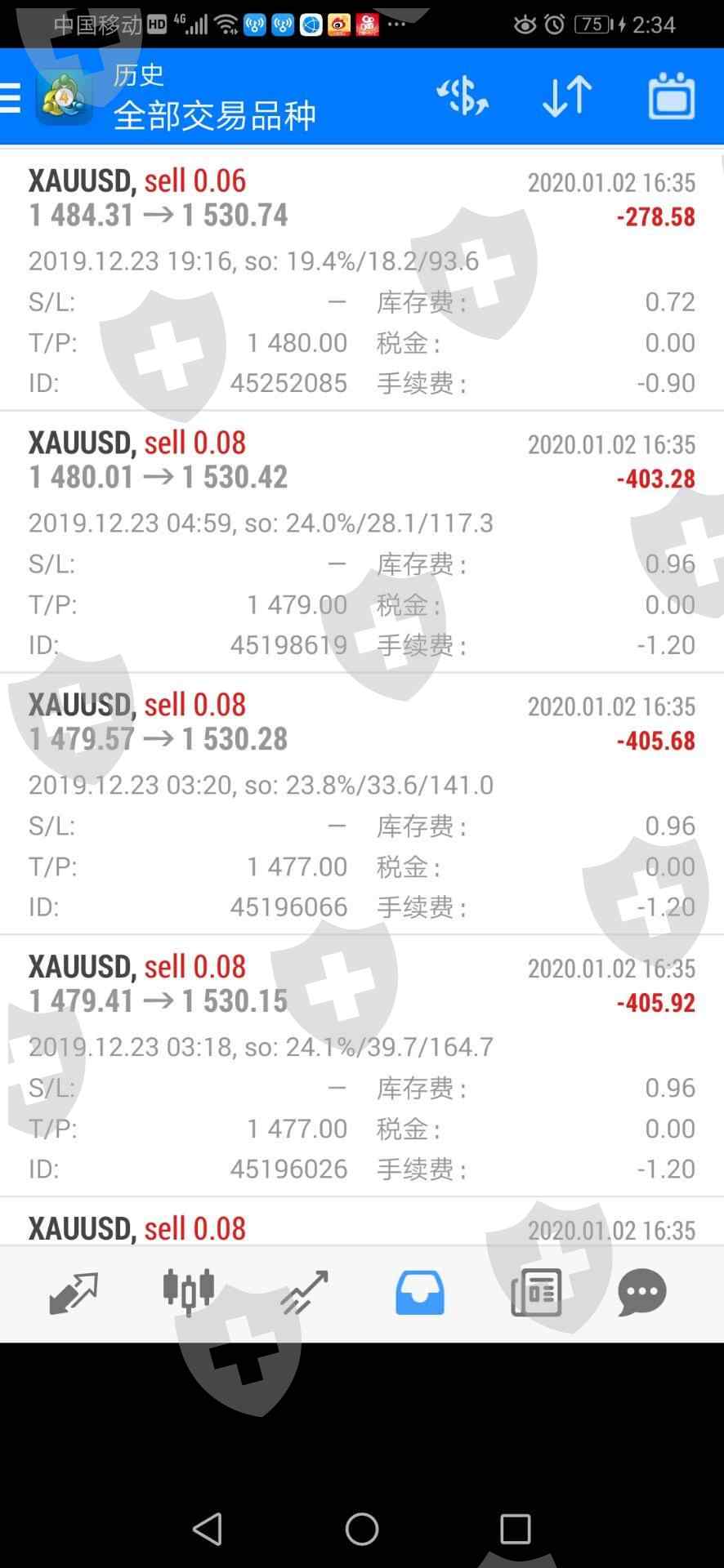Switch to the Quotes tab
724x1568 pixels.
(74, 1293)
